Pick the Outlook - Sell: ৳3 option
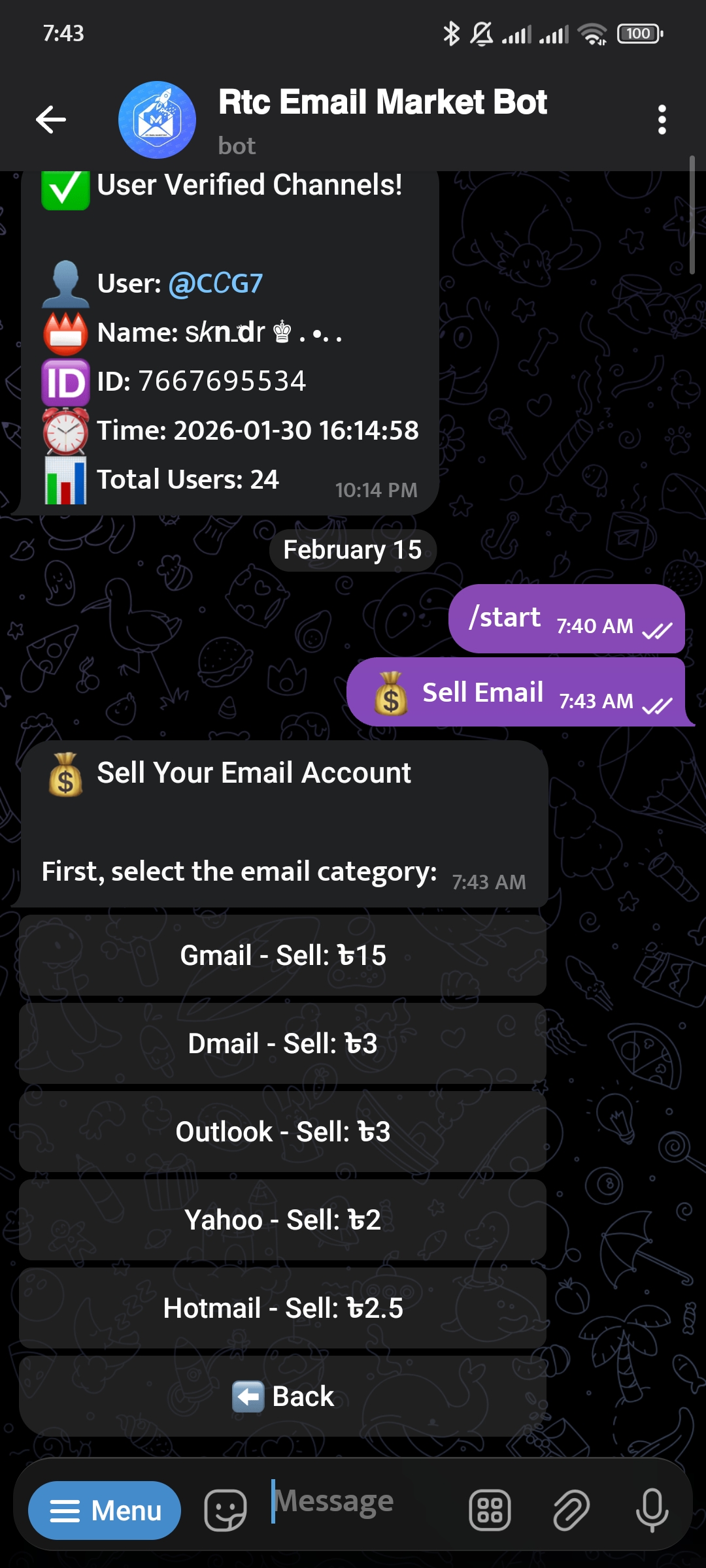706x1568 pixels. click(x=282, y=1132)
